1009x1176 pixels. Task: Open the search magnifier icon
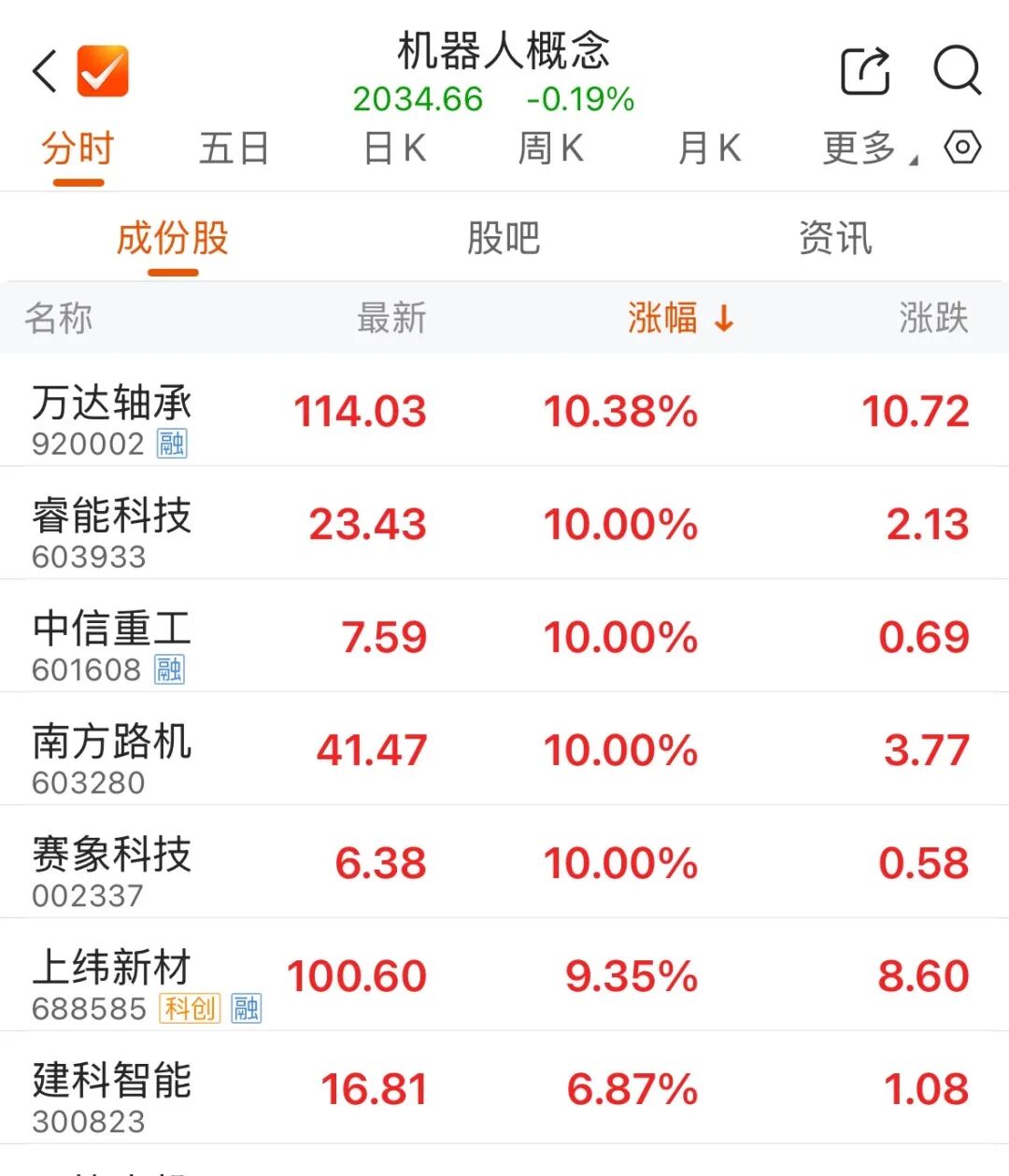[955, 70]
